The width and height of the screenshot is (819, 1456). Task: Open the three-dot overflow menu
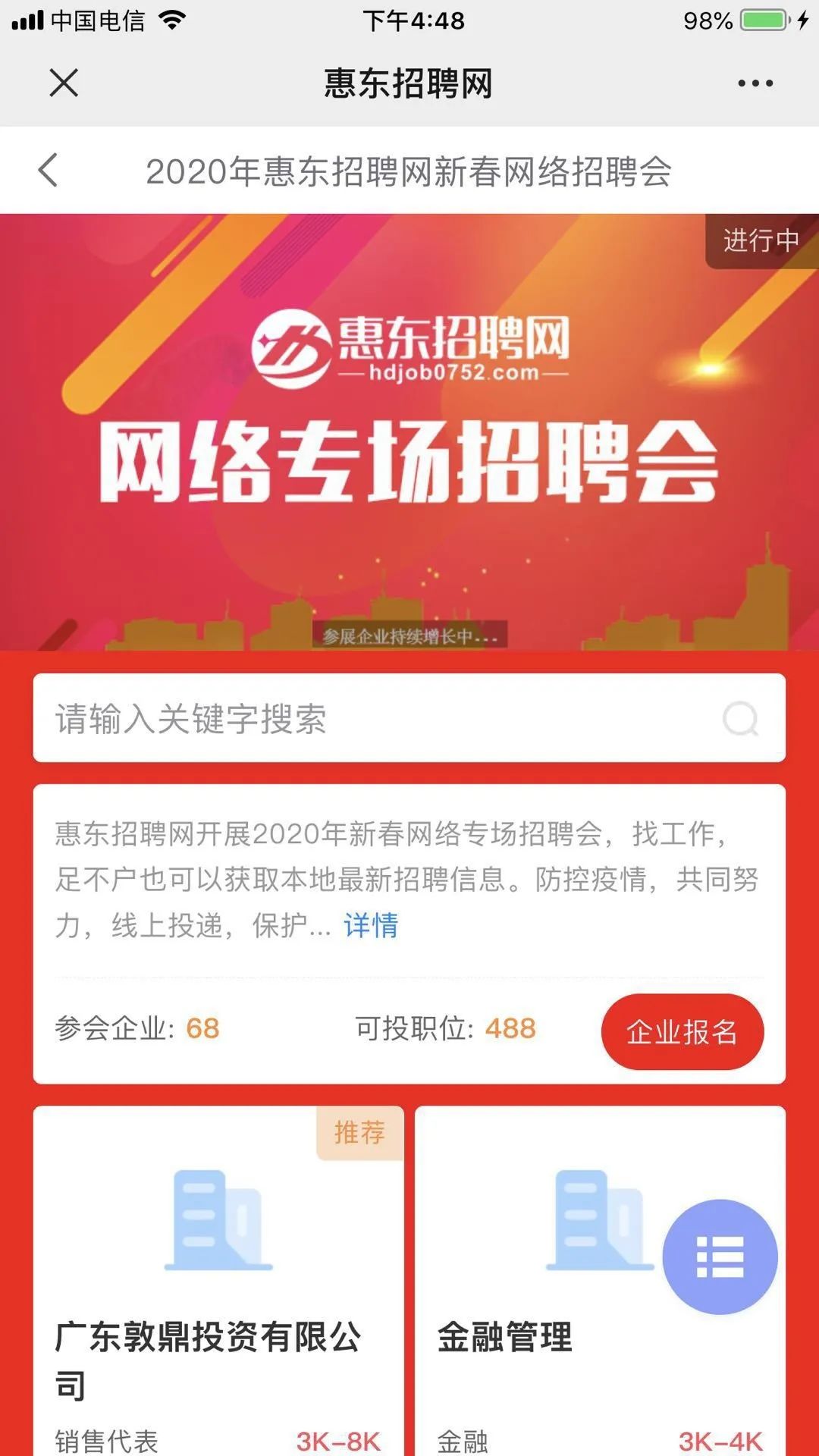point(755,83)
